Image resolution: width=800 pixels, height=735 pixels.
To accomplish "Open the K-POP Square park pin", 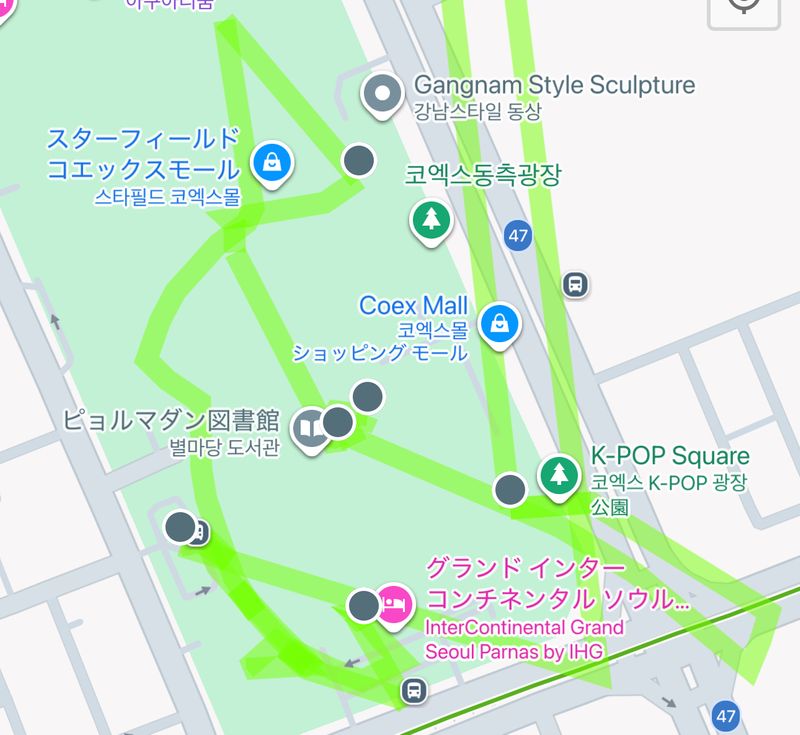I will pyautogui.click(x=559, y=474).
